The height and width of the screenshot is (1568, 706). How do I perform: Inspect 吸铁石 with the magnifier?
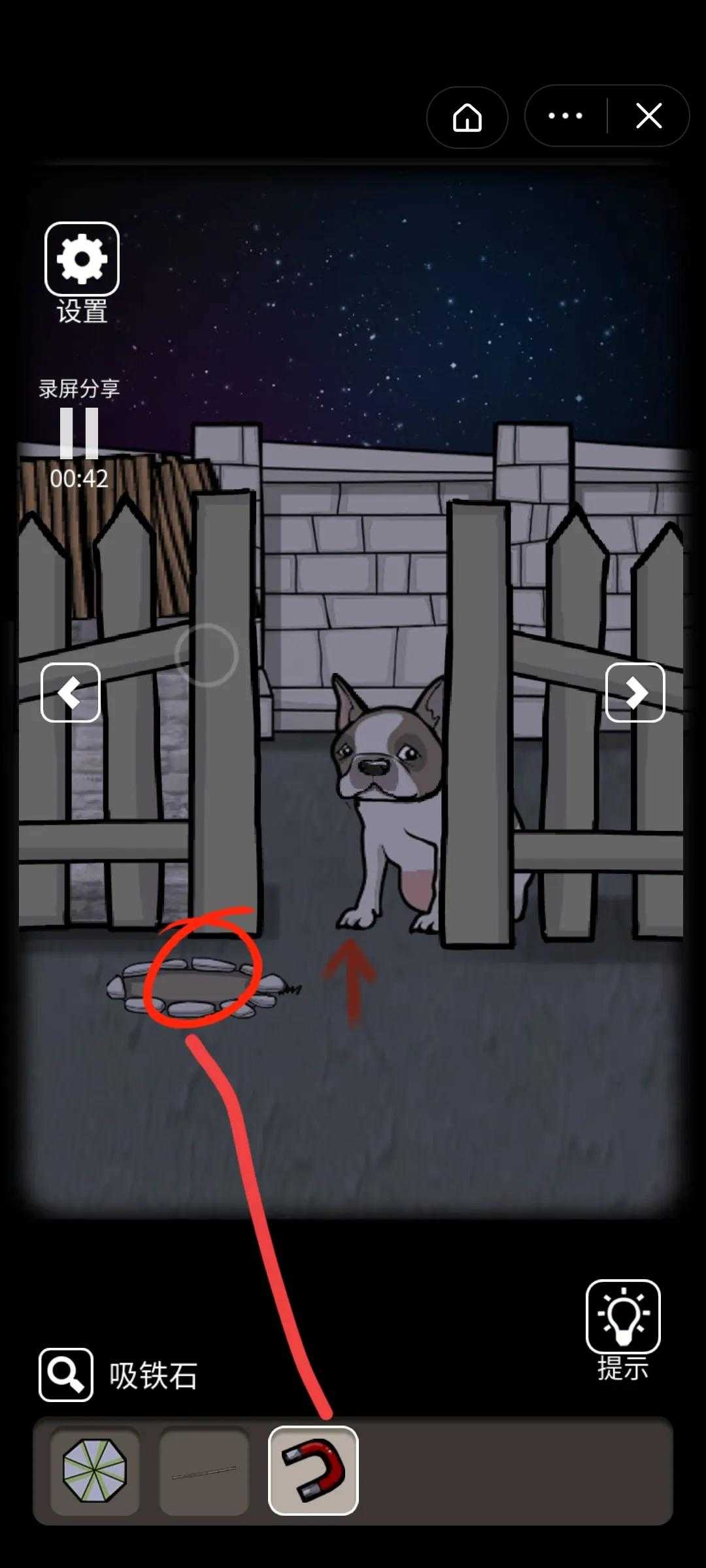click(x=66, y=1375)
